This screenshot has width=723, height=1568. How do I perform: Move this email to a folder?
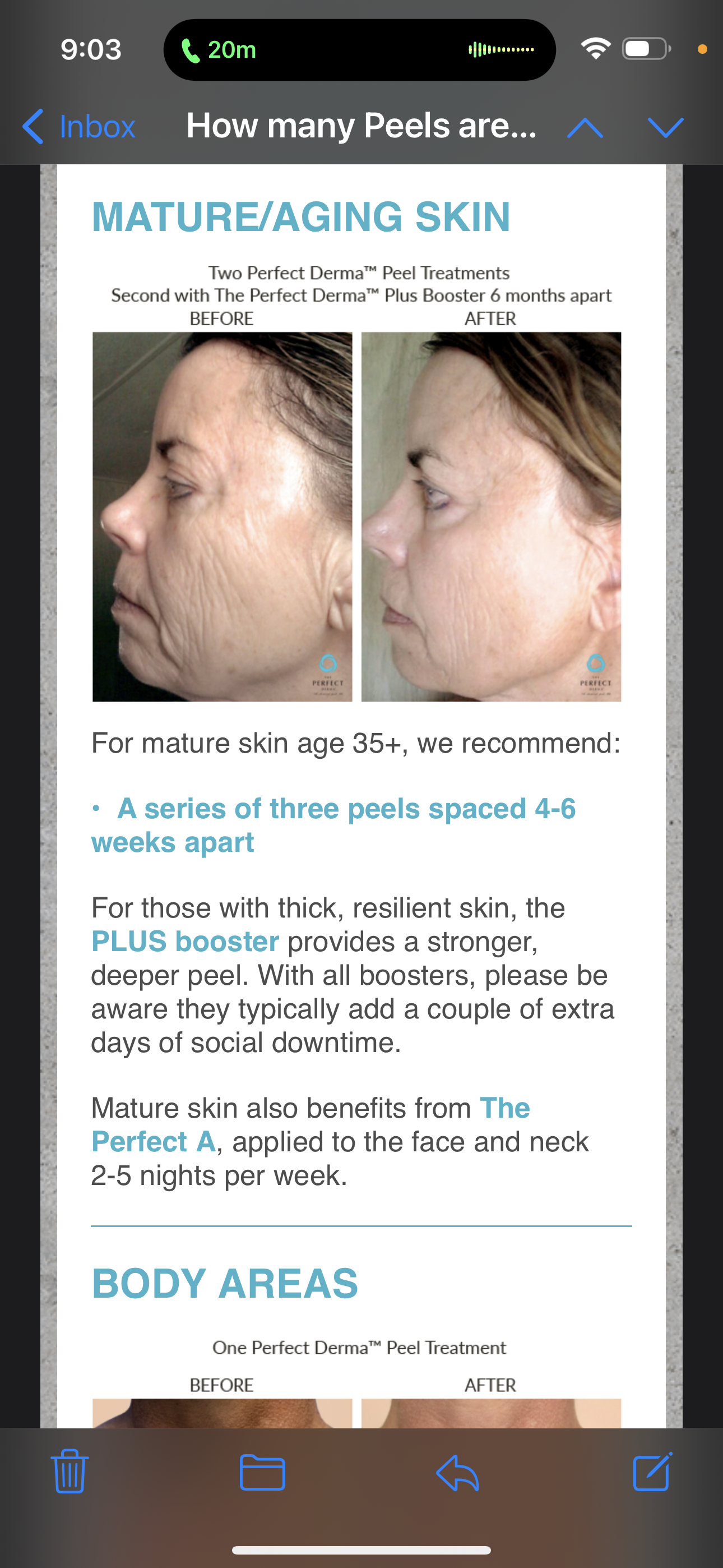point(262,1472)
